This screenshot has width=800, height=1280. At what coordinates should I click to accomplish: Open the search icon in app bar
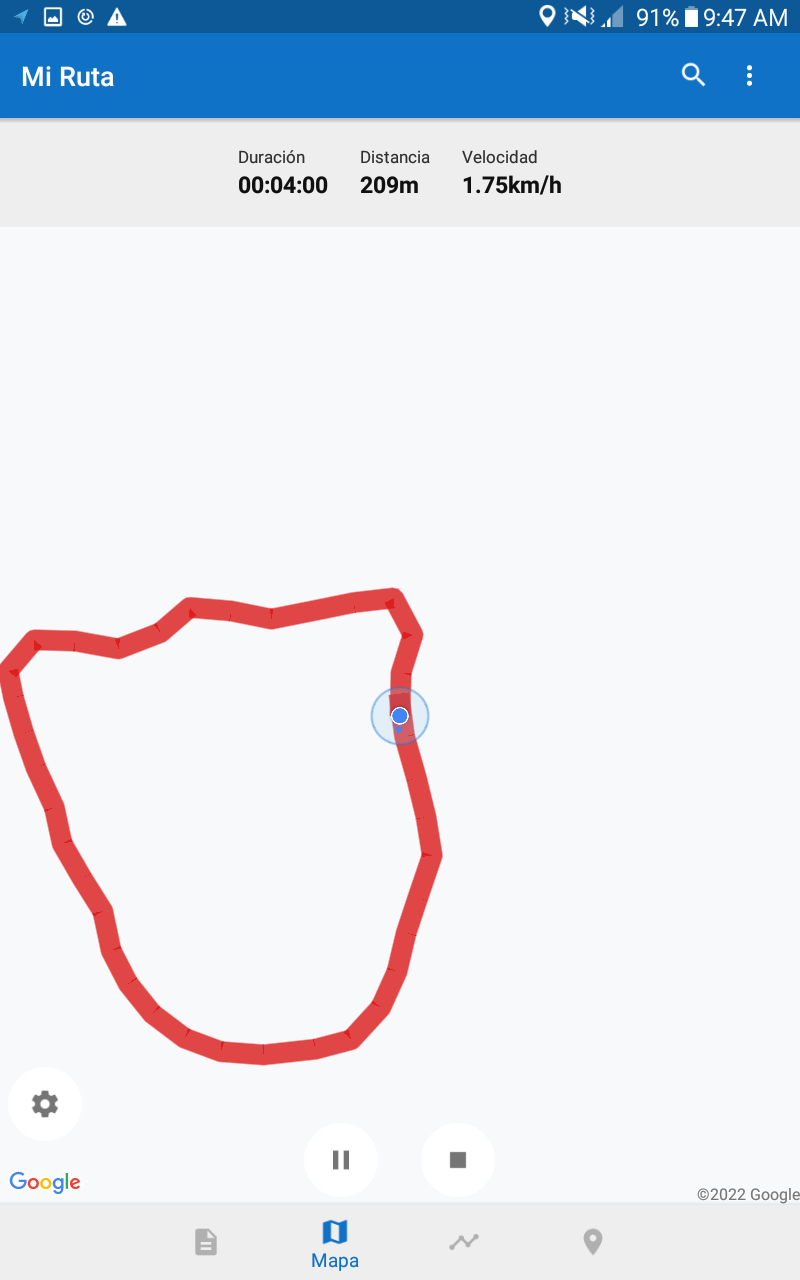pyautogui.click(x=693, y=75)
